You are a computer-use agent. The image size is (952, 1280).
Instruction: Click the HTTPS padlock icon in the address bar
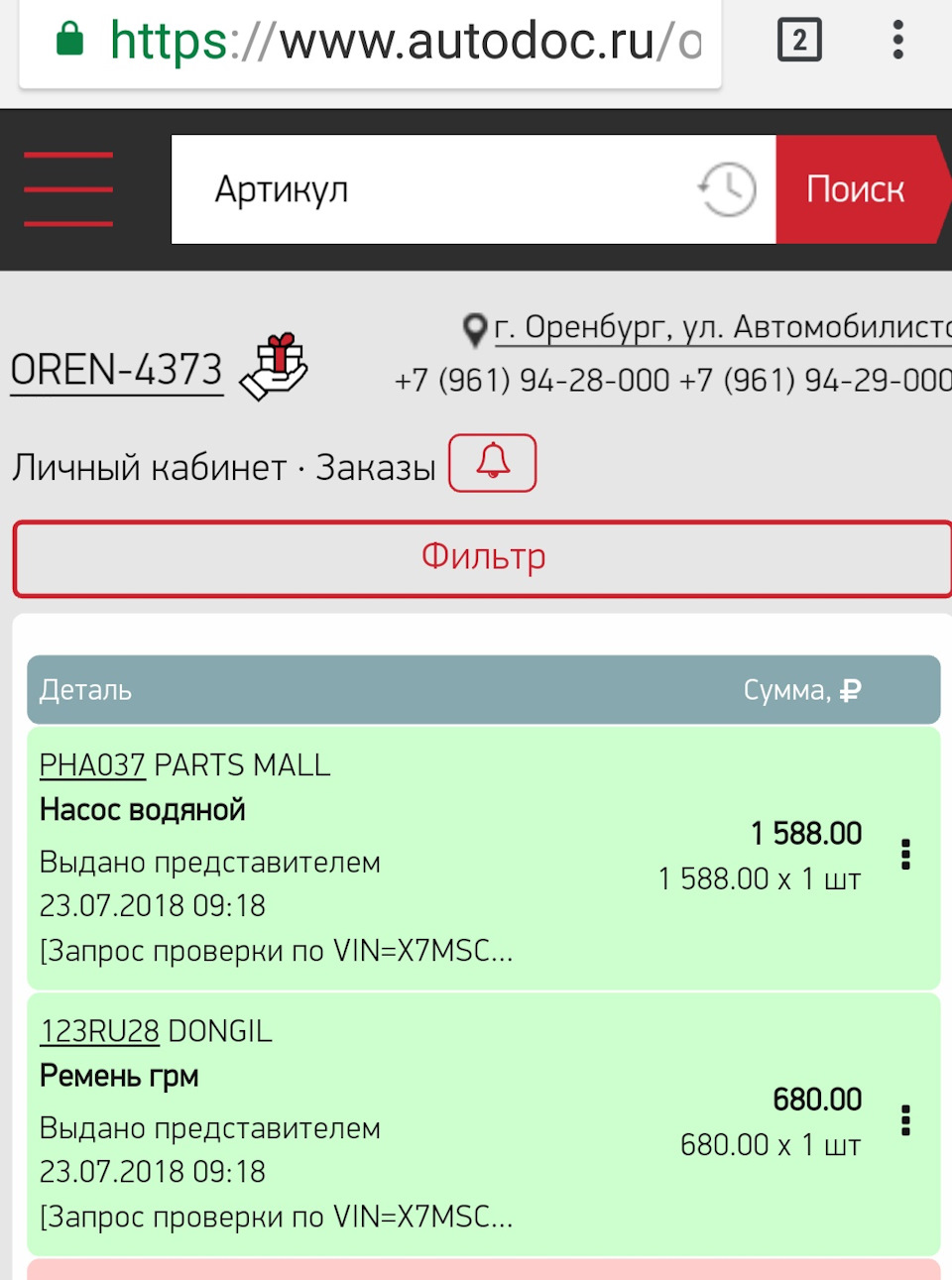pyautogui.click(x=68, y=40)
